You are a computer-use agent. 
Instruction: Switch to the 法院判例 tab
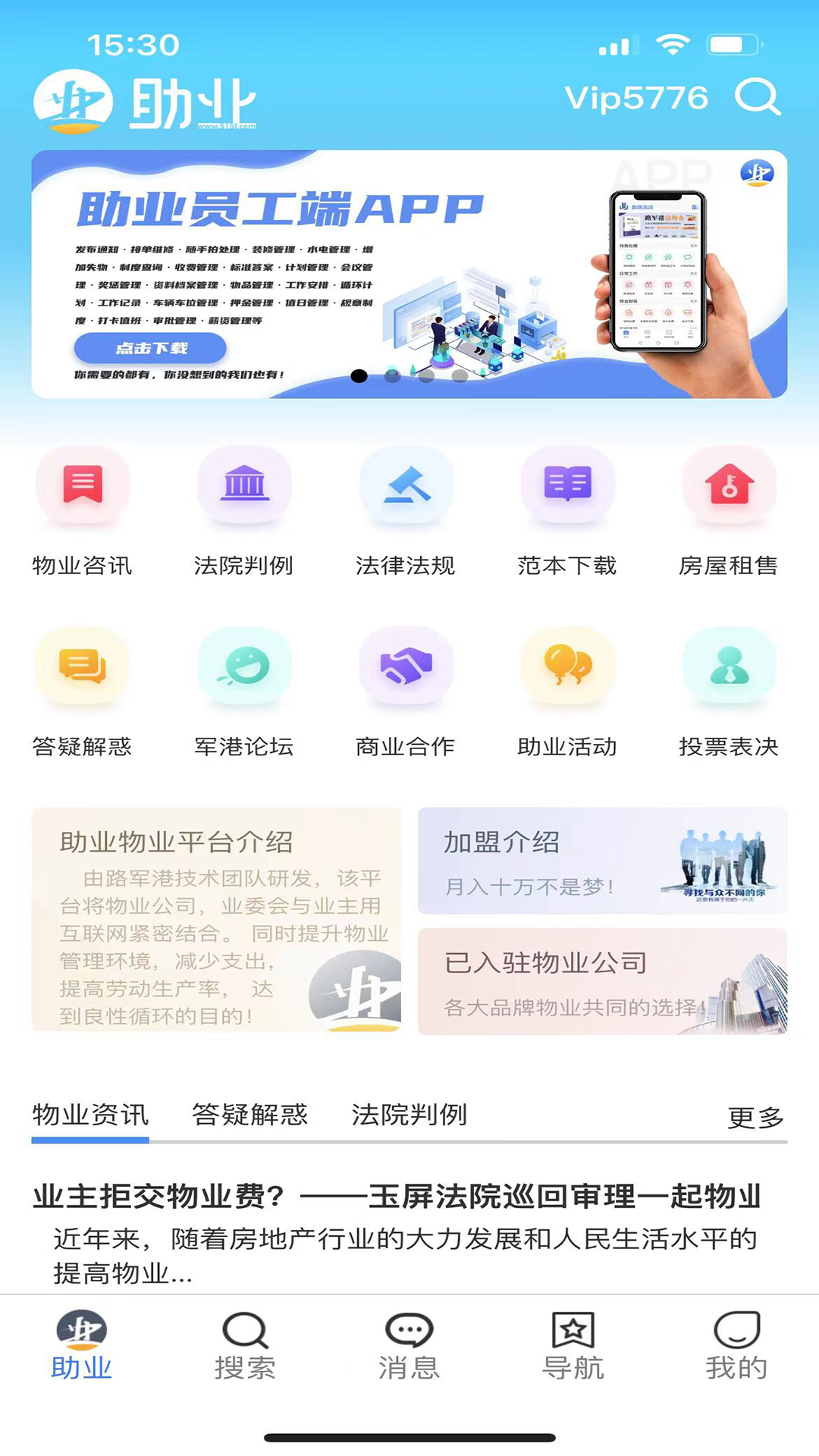410,1116
